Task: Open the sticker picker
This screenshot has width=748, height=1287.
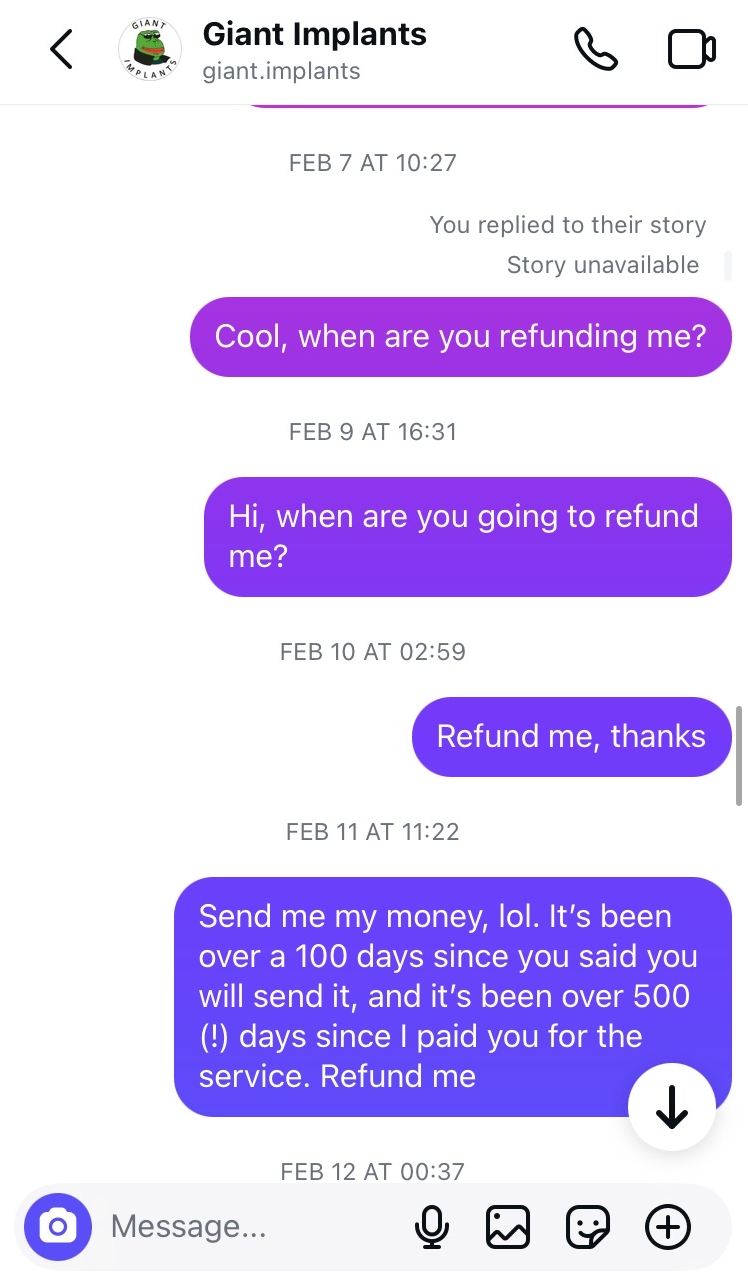Action: point(588,1226)
